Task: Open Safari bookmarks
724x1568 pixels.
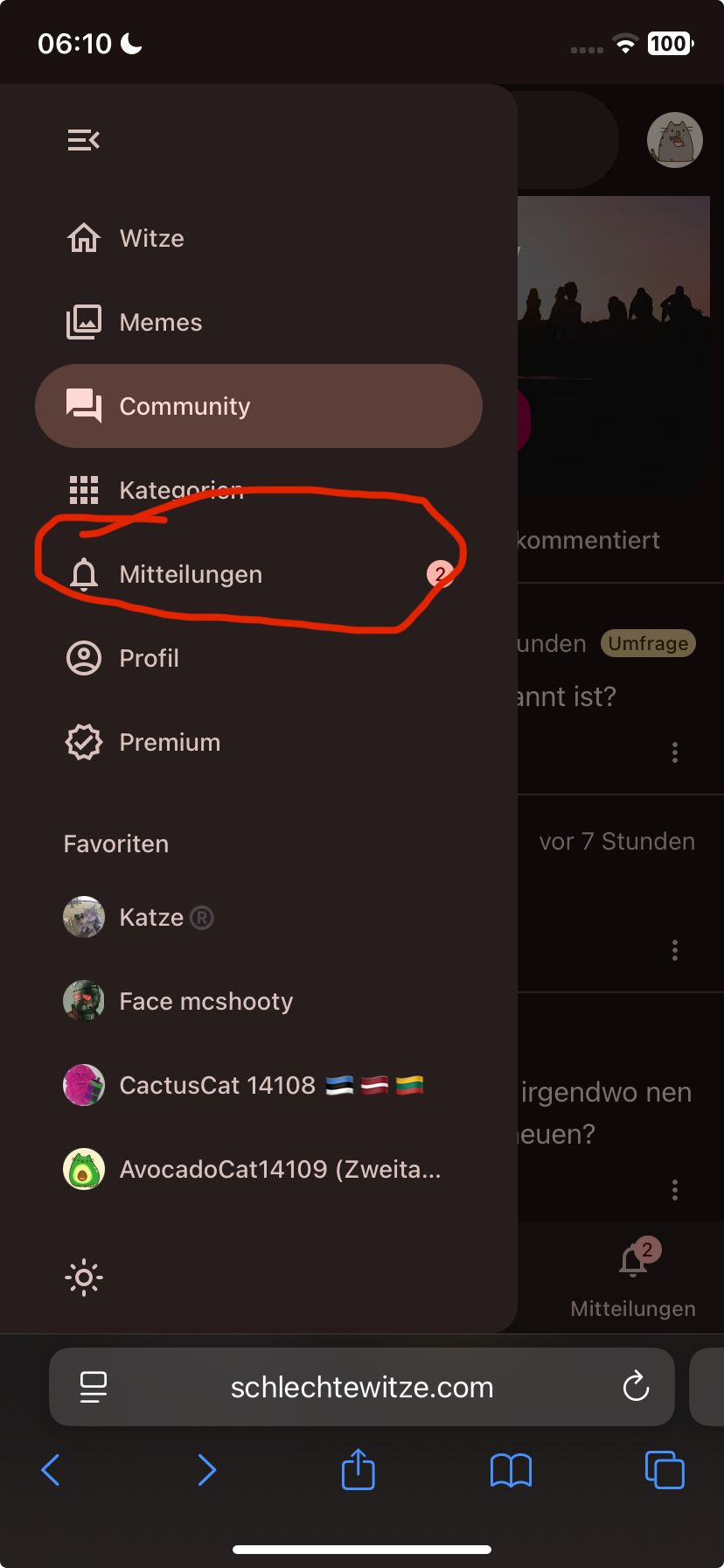Action: click(x=511, y=1470)
